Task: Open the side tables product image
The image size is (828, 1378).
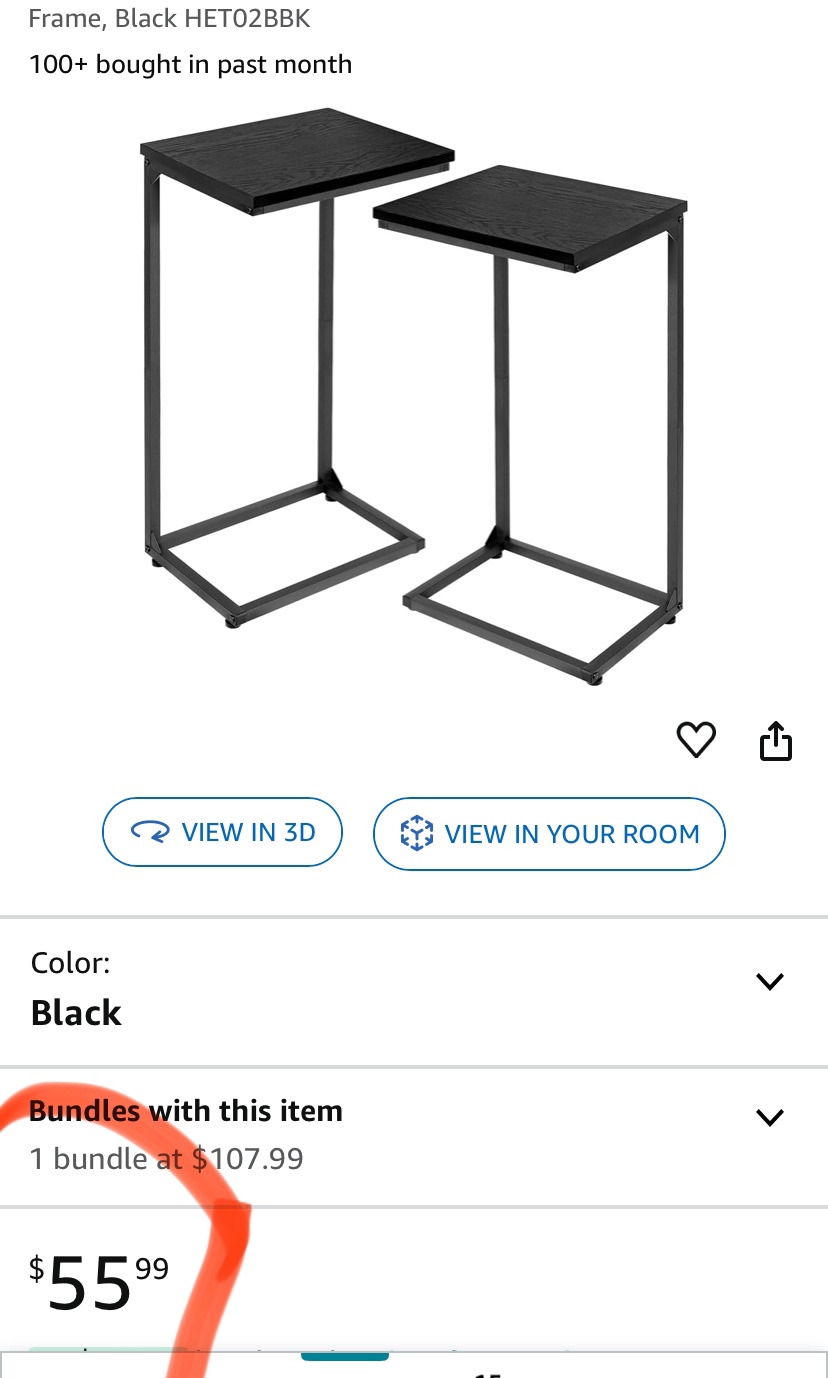Action: click(414, 395)
